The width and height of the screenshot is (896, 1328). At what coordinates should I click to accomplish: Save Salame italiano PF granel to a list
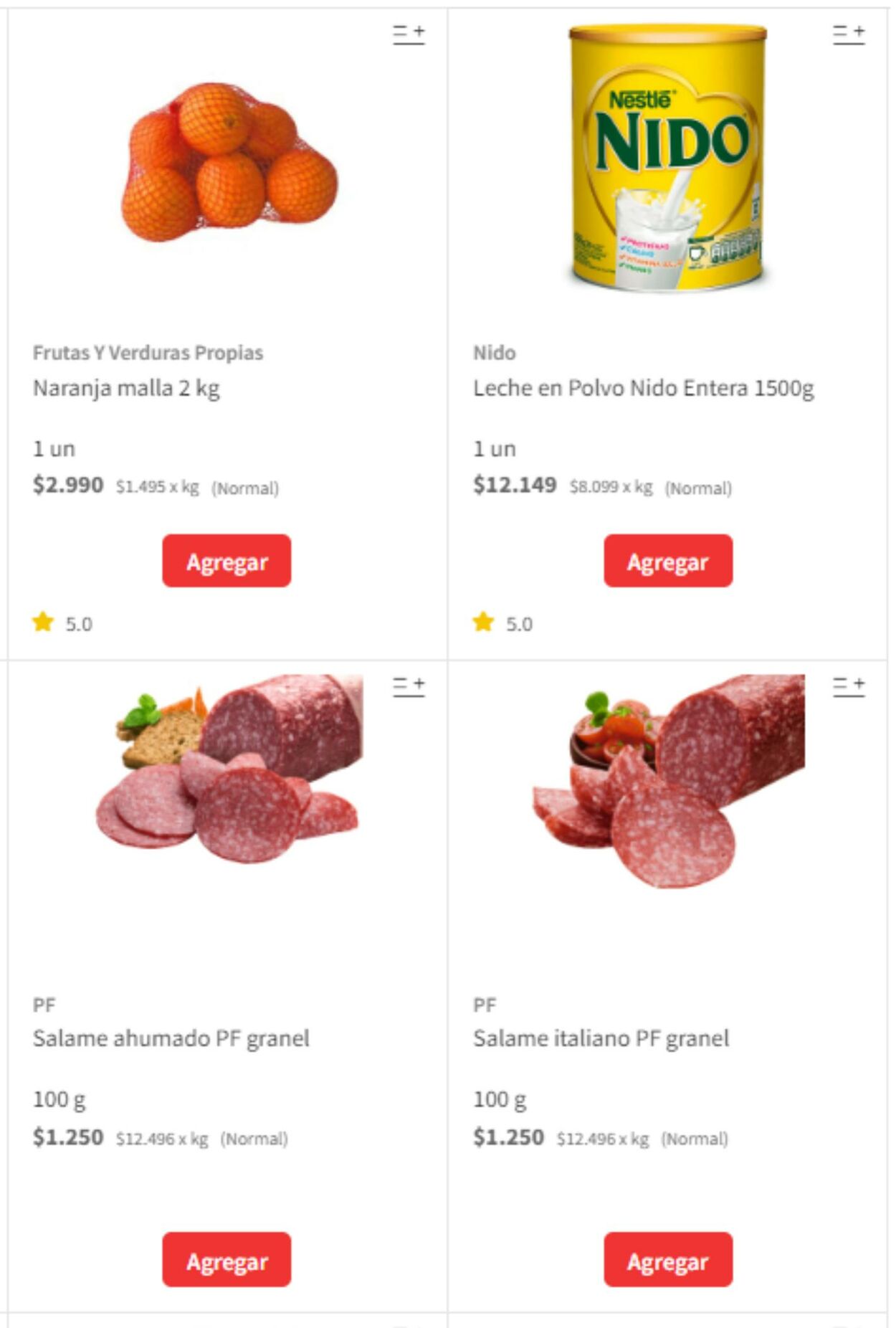pos(849,686)
